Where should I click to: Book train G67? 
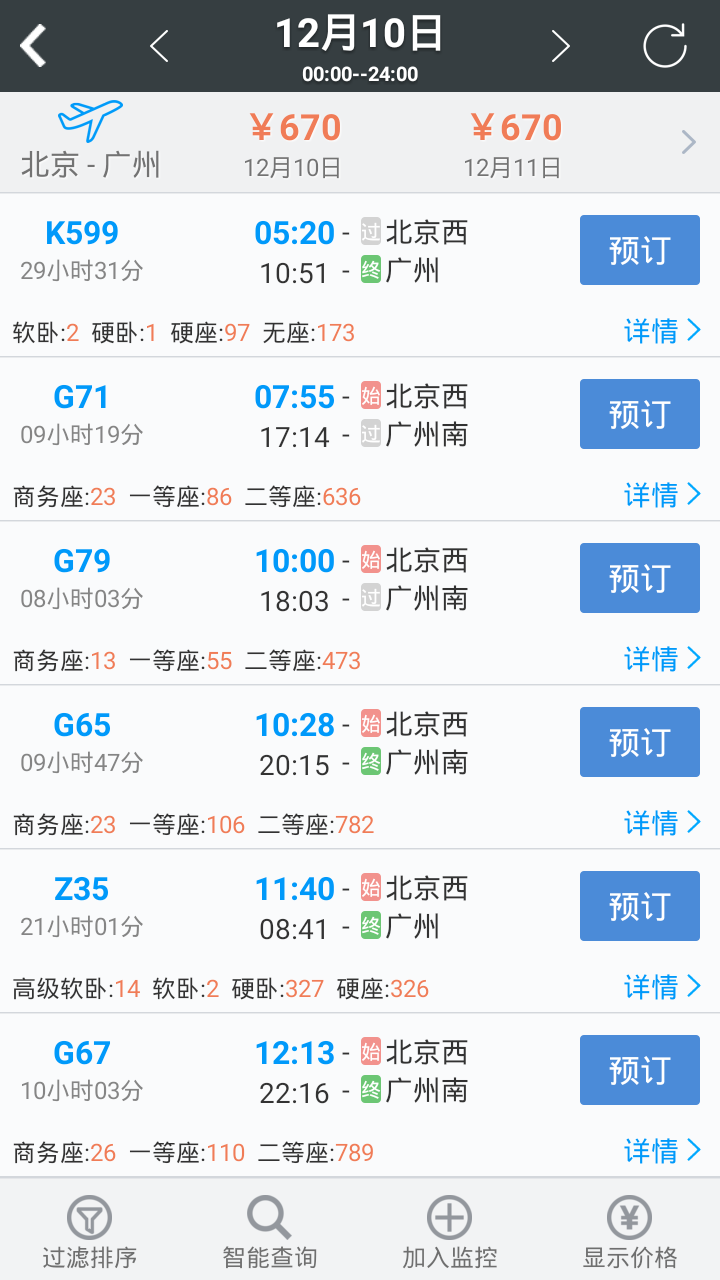(x=639, y=1070)
